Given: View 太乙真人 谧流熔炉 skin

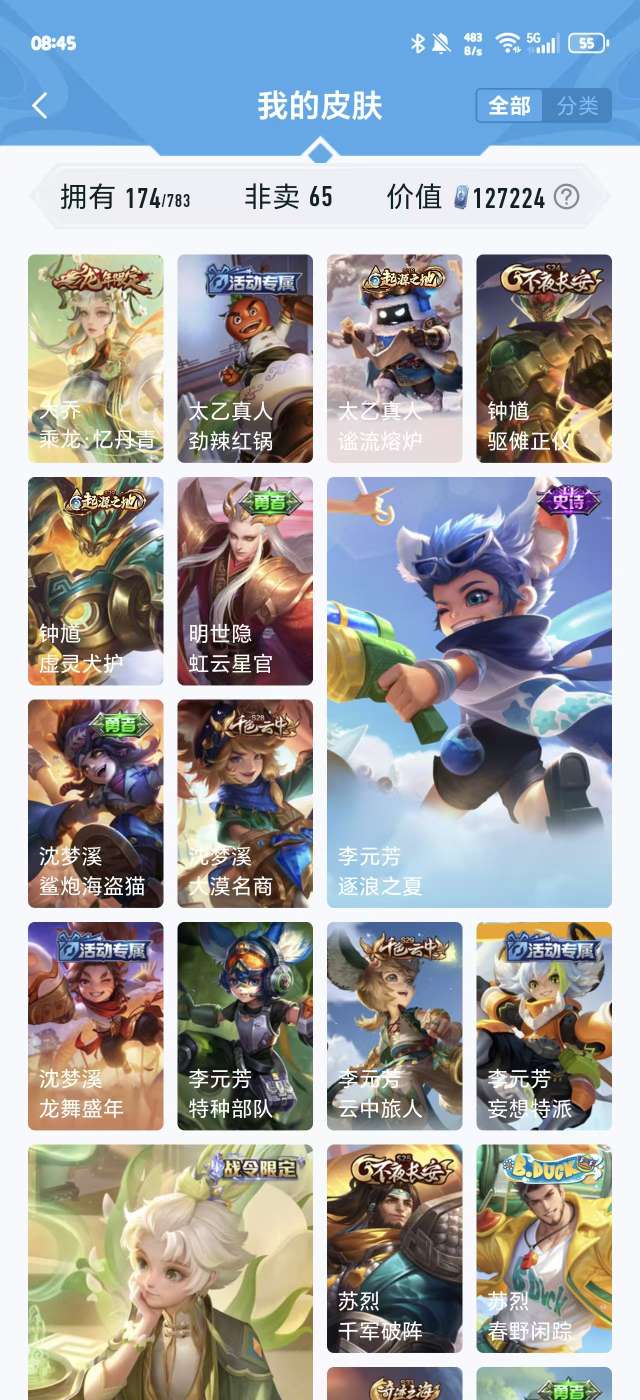Looking at the screenshot, I should coord(394,358).
